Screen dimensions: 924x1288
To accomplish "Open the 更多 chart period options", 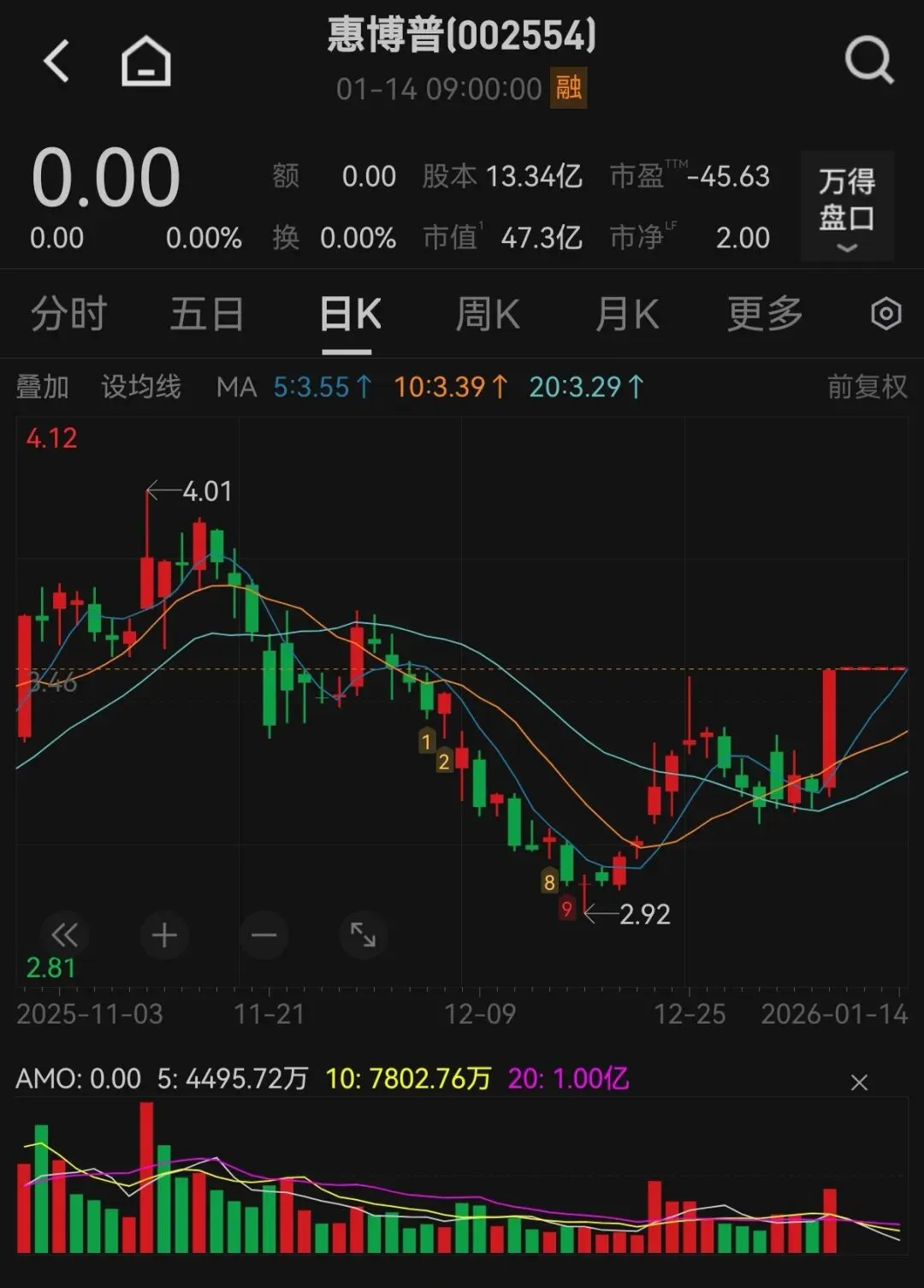I will tap(764, 314).
